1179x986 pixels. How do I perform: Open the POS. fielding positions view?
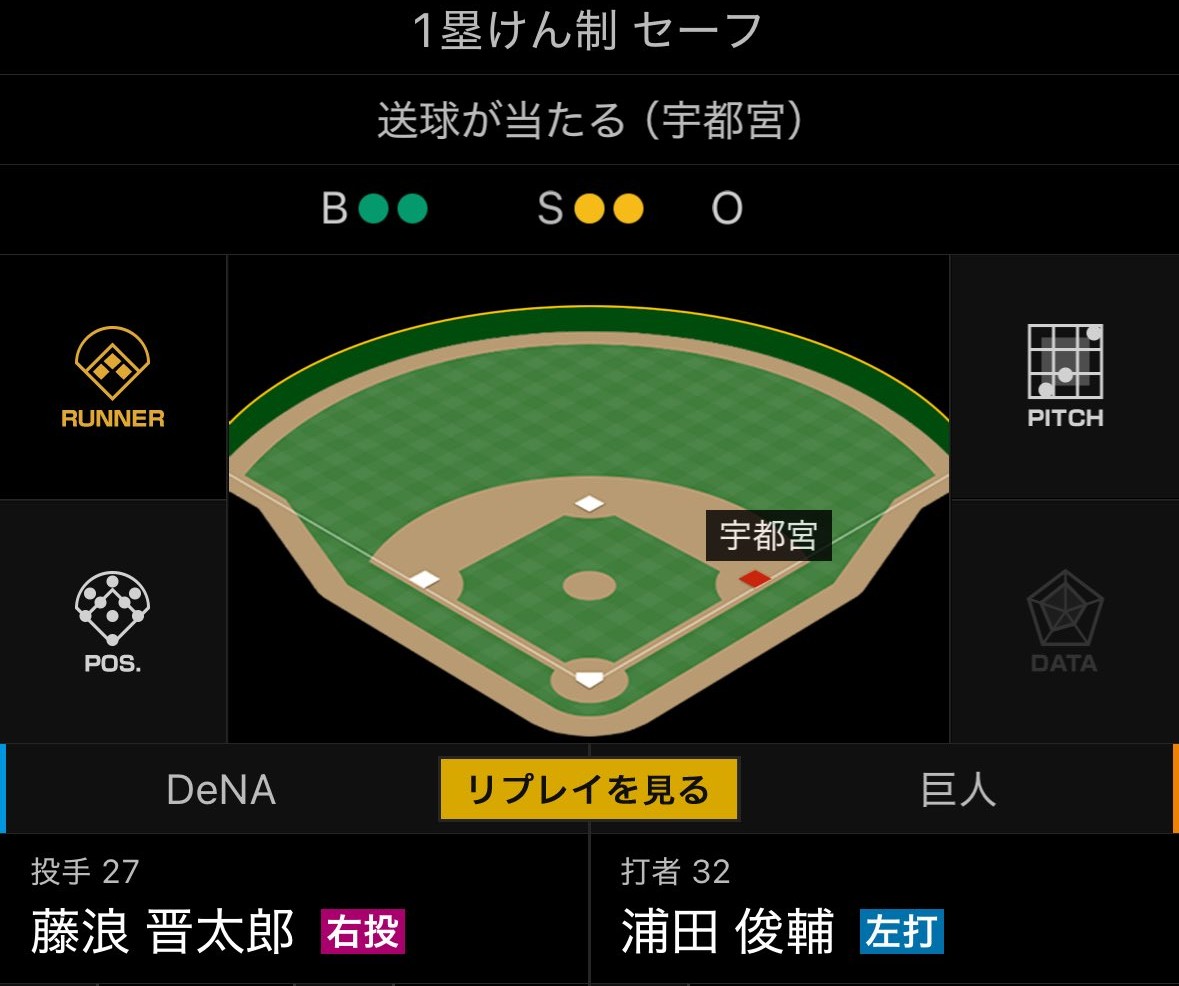[x=112, y=622]
